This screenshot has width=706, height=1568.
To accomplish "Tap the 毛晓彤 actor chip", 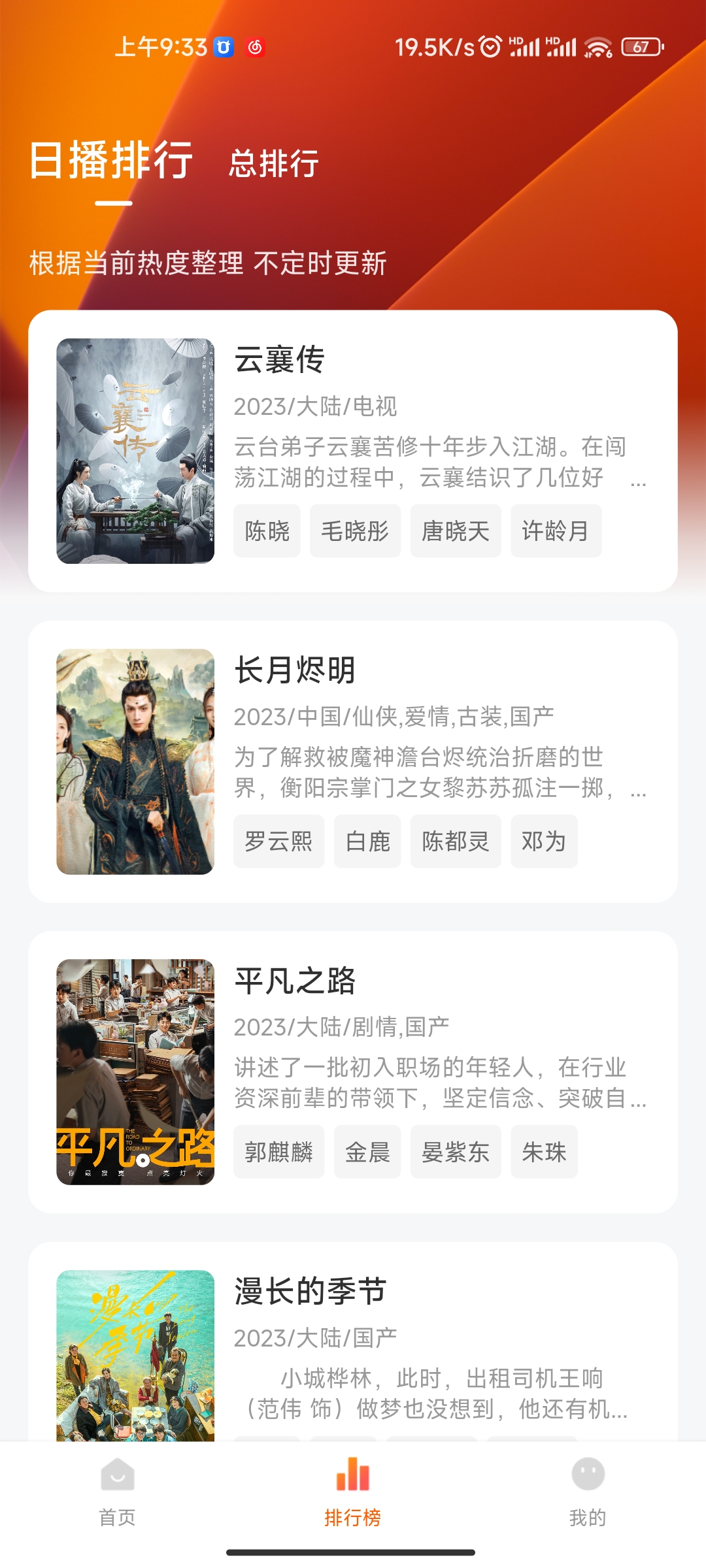I will tap(355, 531).
